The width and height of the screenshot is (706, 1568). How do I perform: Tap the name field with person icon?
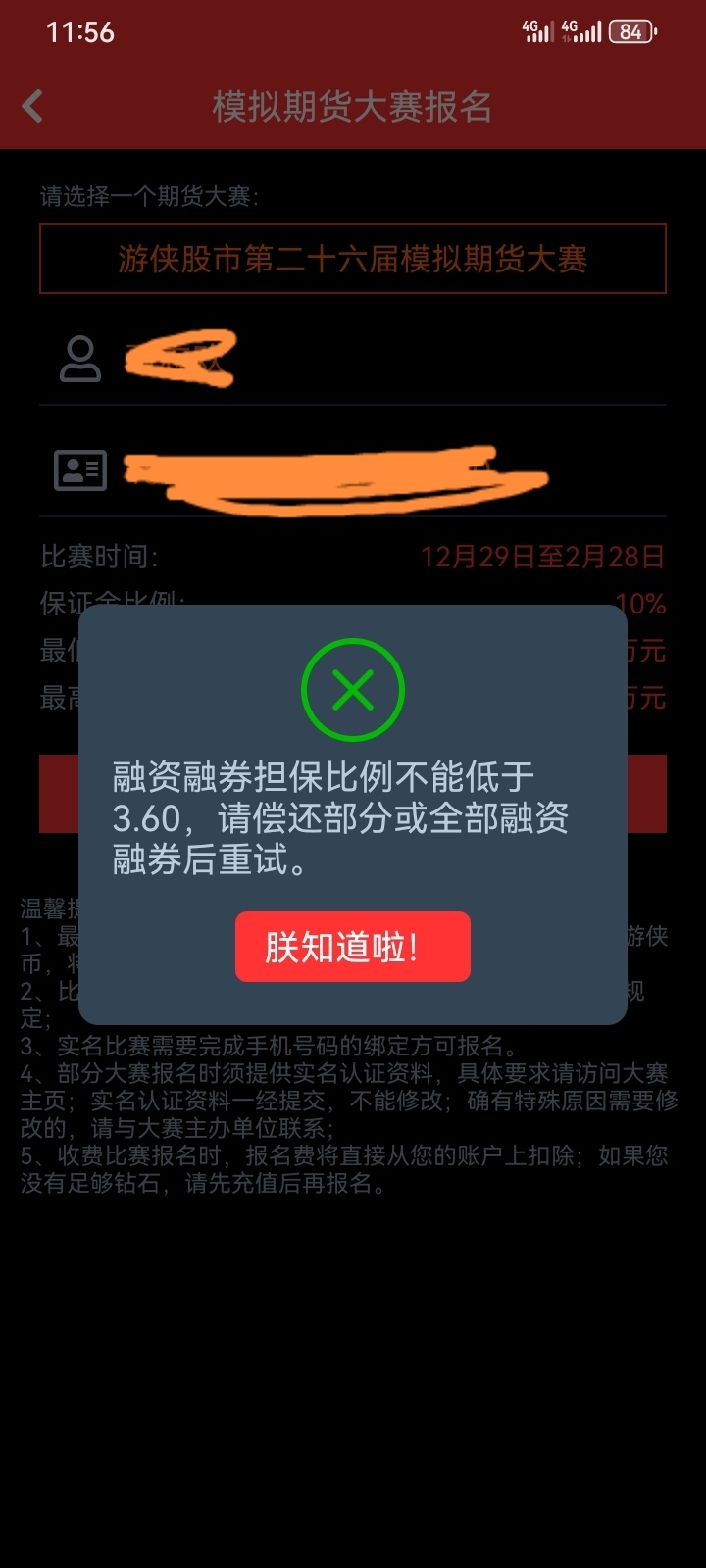pyautogui.click(x=392, y=360)
